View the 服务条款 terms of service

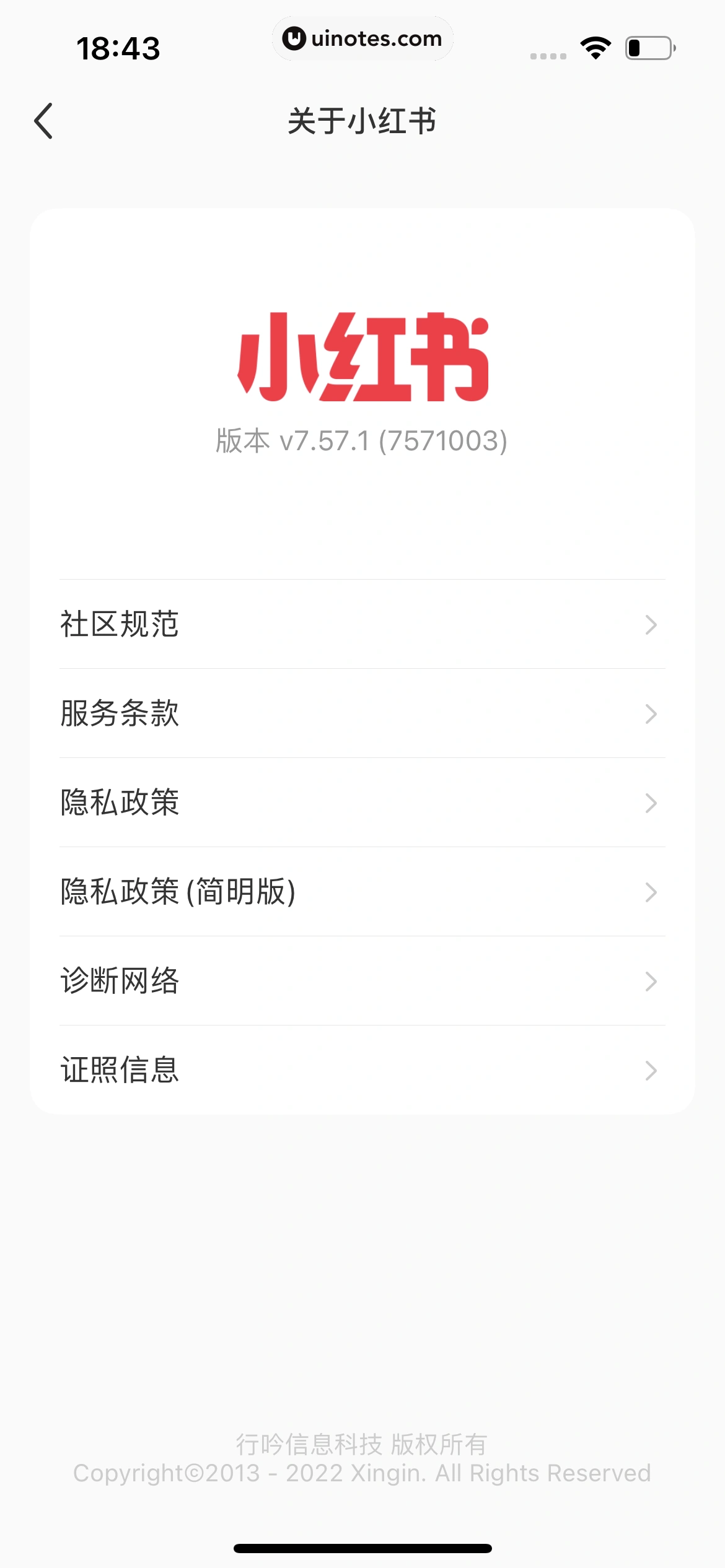coord(362,713)
